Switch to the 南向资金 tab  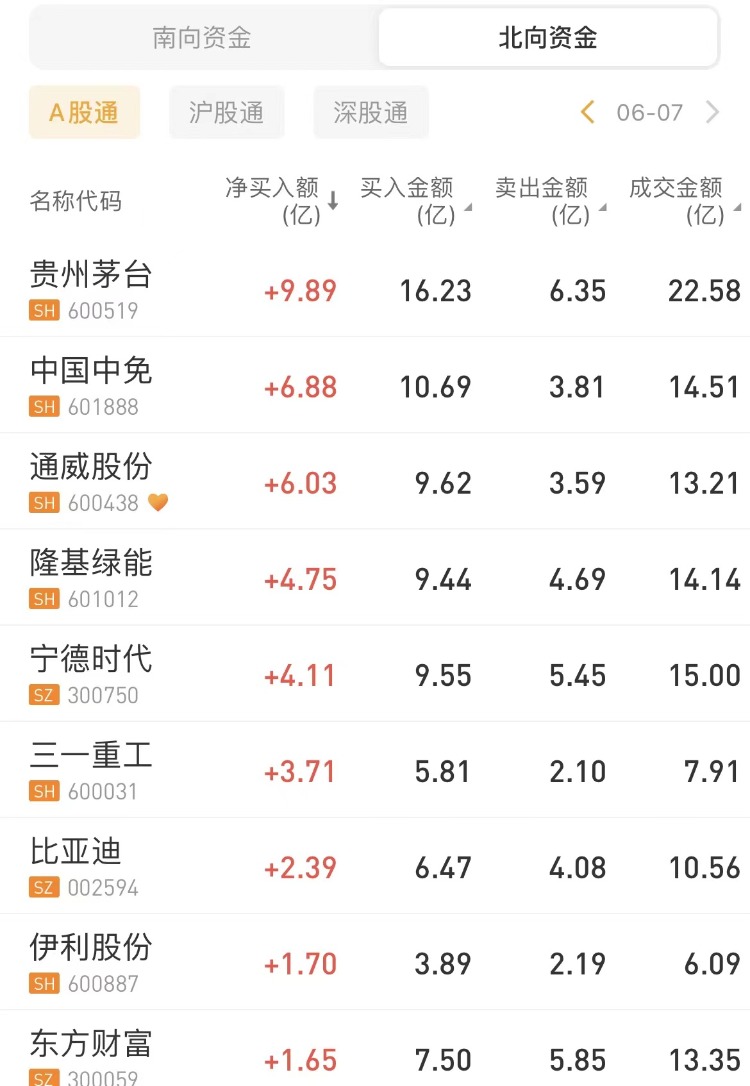[x=202, y=39]
